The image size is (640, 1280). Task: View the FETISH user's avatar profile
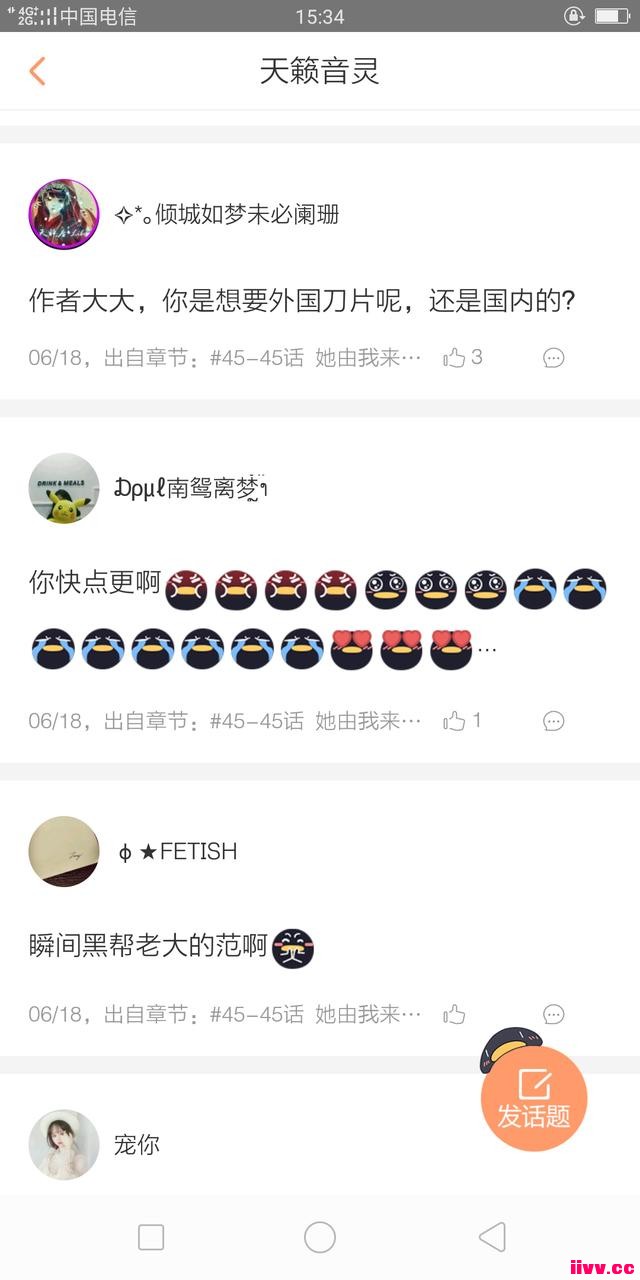pyautogui.click(x=64, y=852)
